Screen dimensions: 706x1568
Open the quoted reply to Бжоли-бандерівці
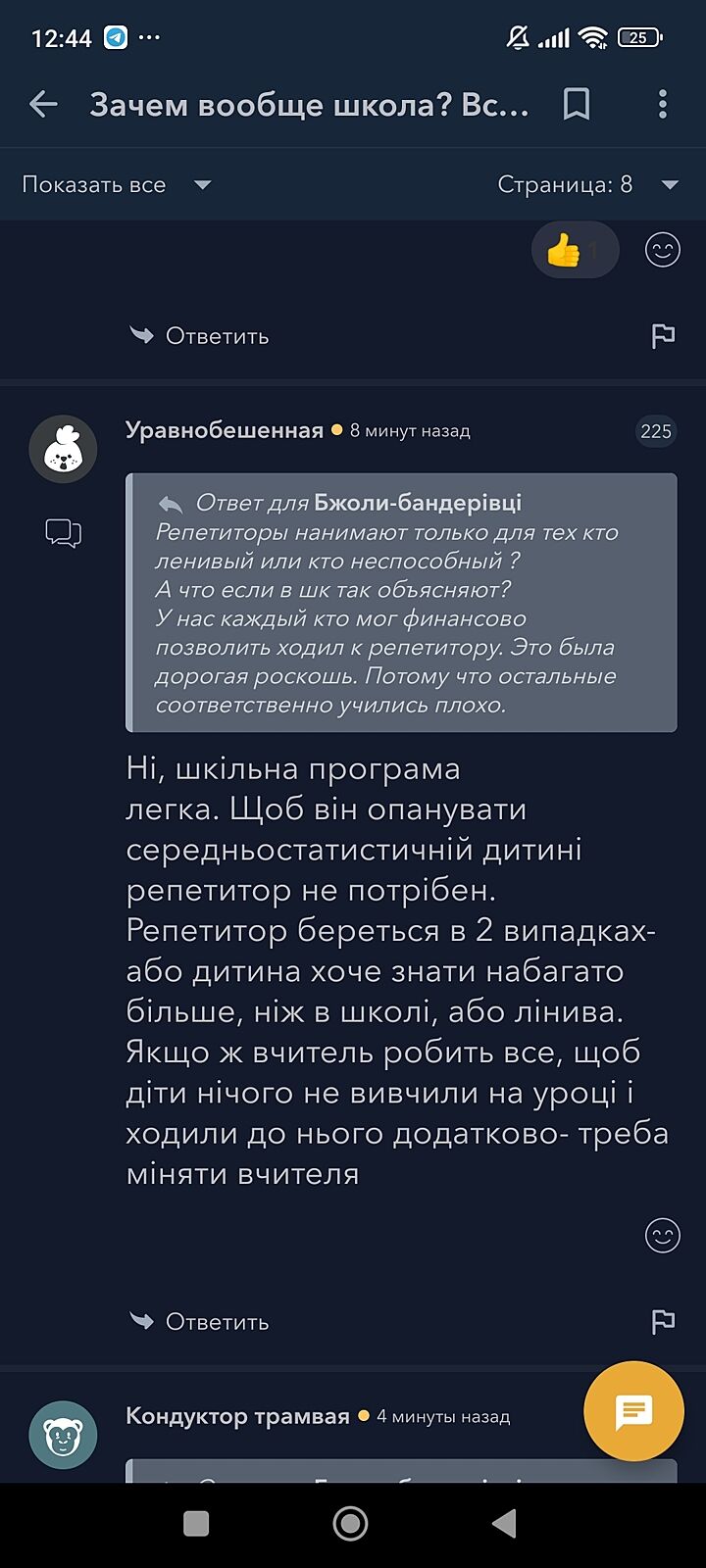pyautogui.click(x=401, y=602)
